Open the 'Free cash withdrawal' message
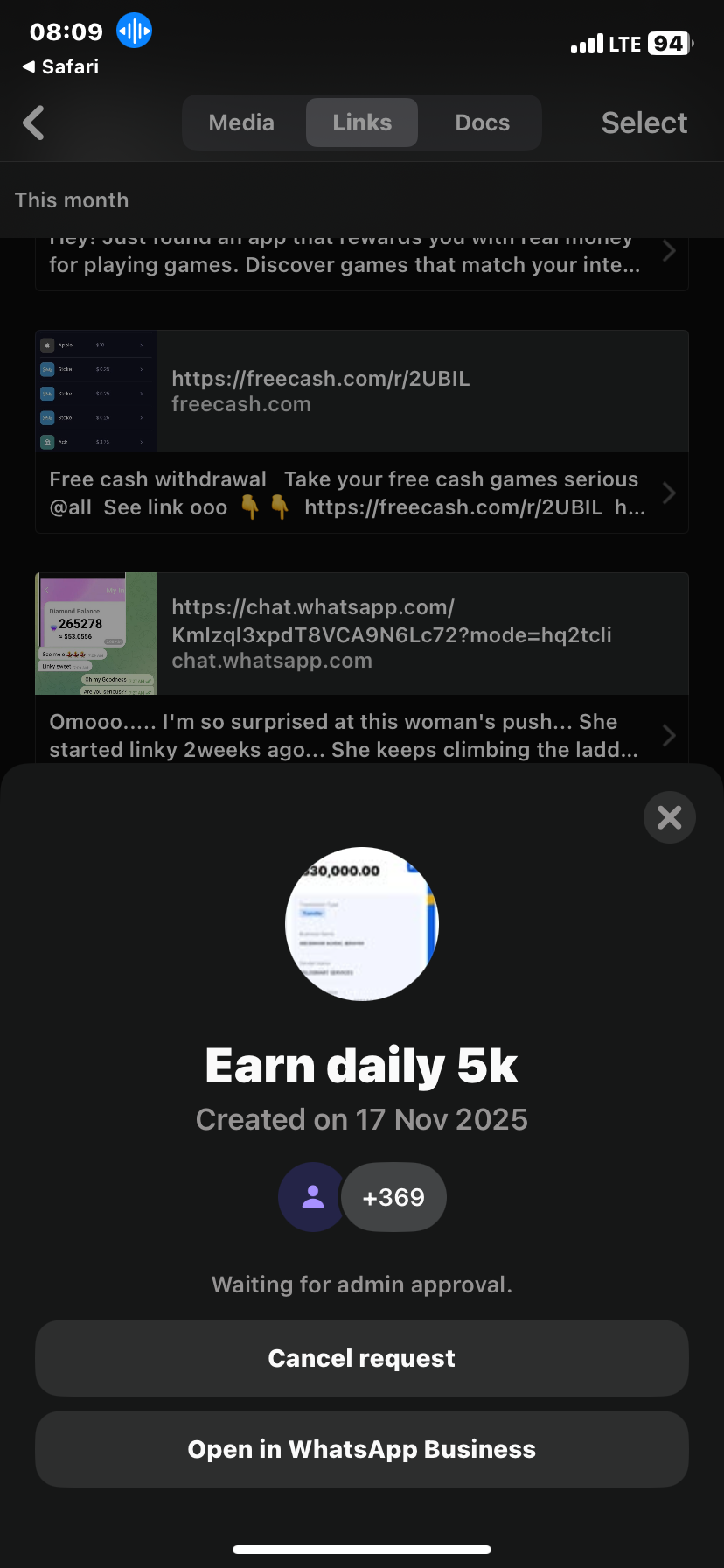 click(x=350, y=493)
